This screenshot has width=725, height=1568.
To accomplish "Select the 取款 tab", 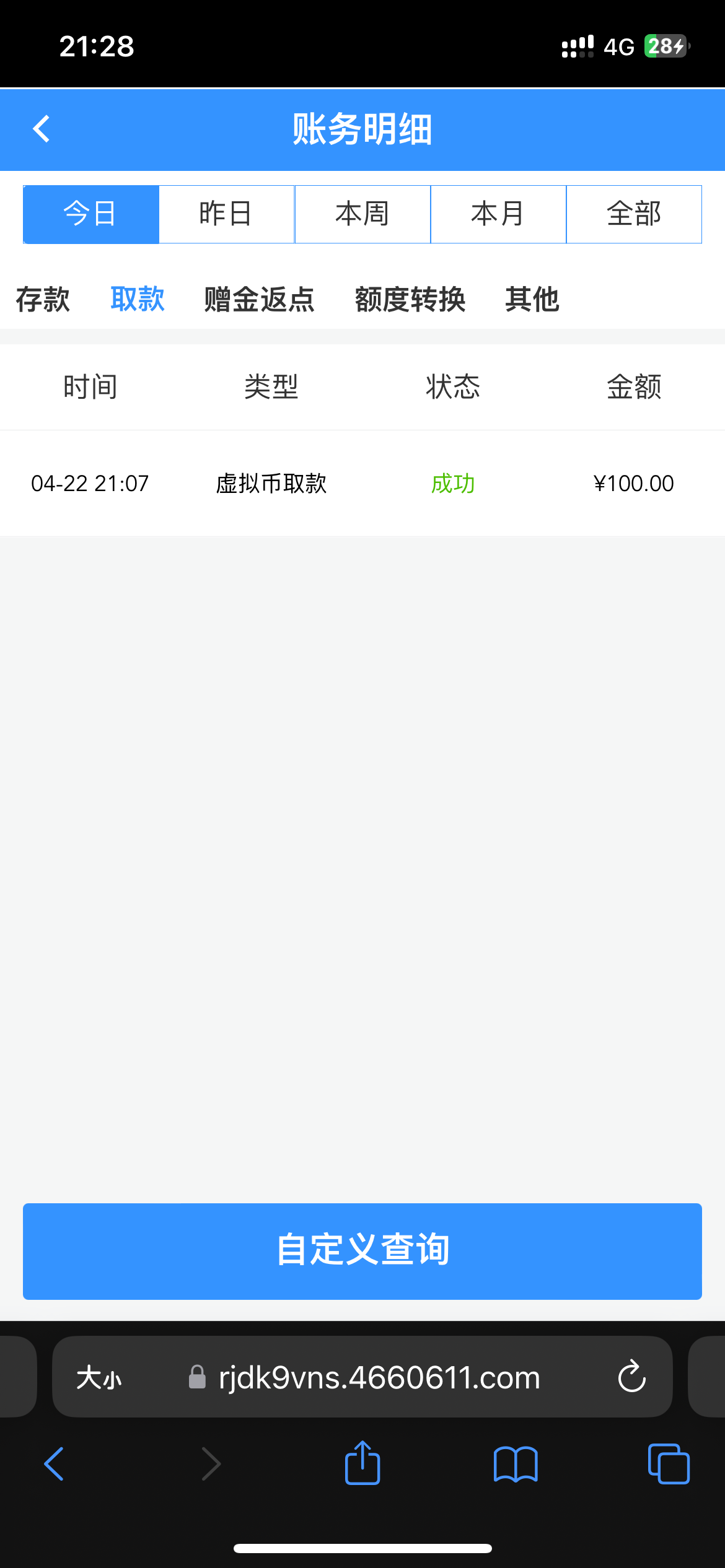I will point(138,300).
